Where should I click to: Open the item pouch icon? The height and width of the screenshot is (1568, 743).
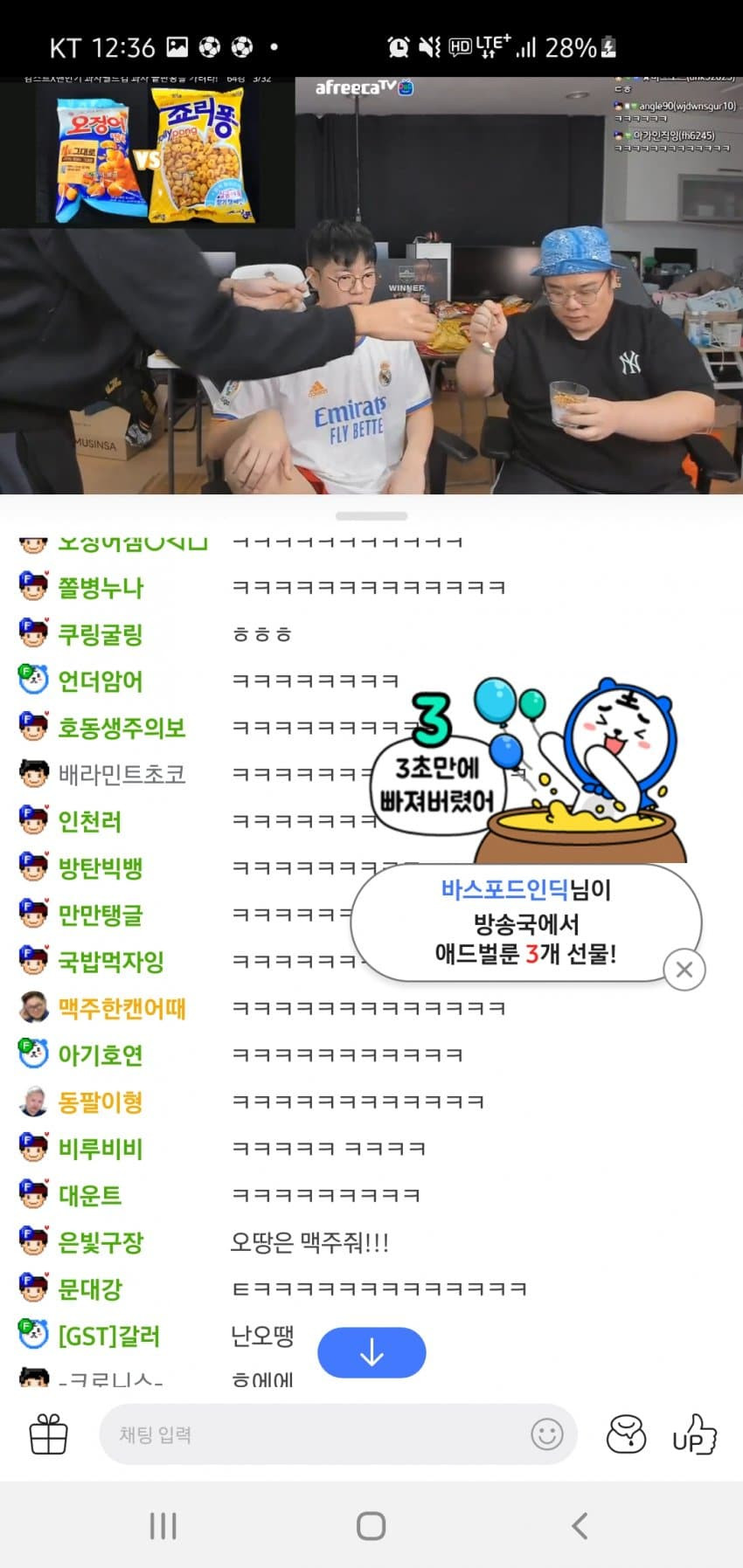tap(626, 1435)
